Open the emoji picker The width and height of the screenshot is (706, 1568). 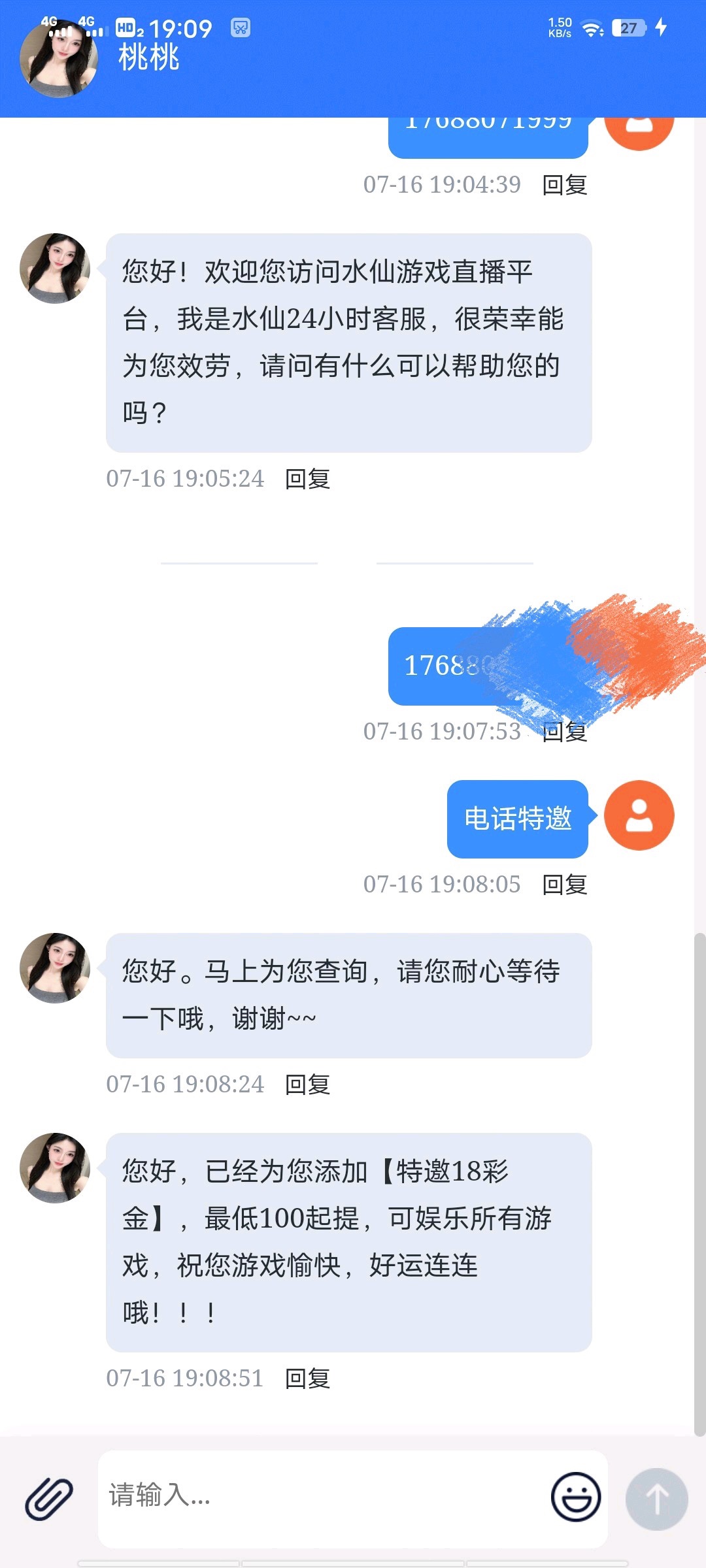575,1496
